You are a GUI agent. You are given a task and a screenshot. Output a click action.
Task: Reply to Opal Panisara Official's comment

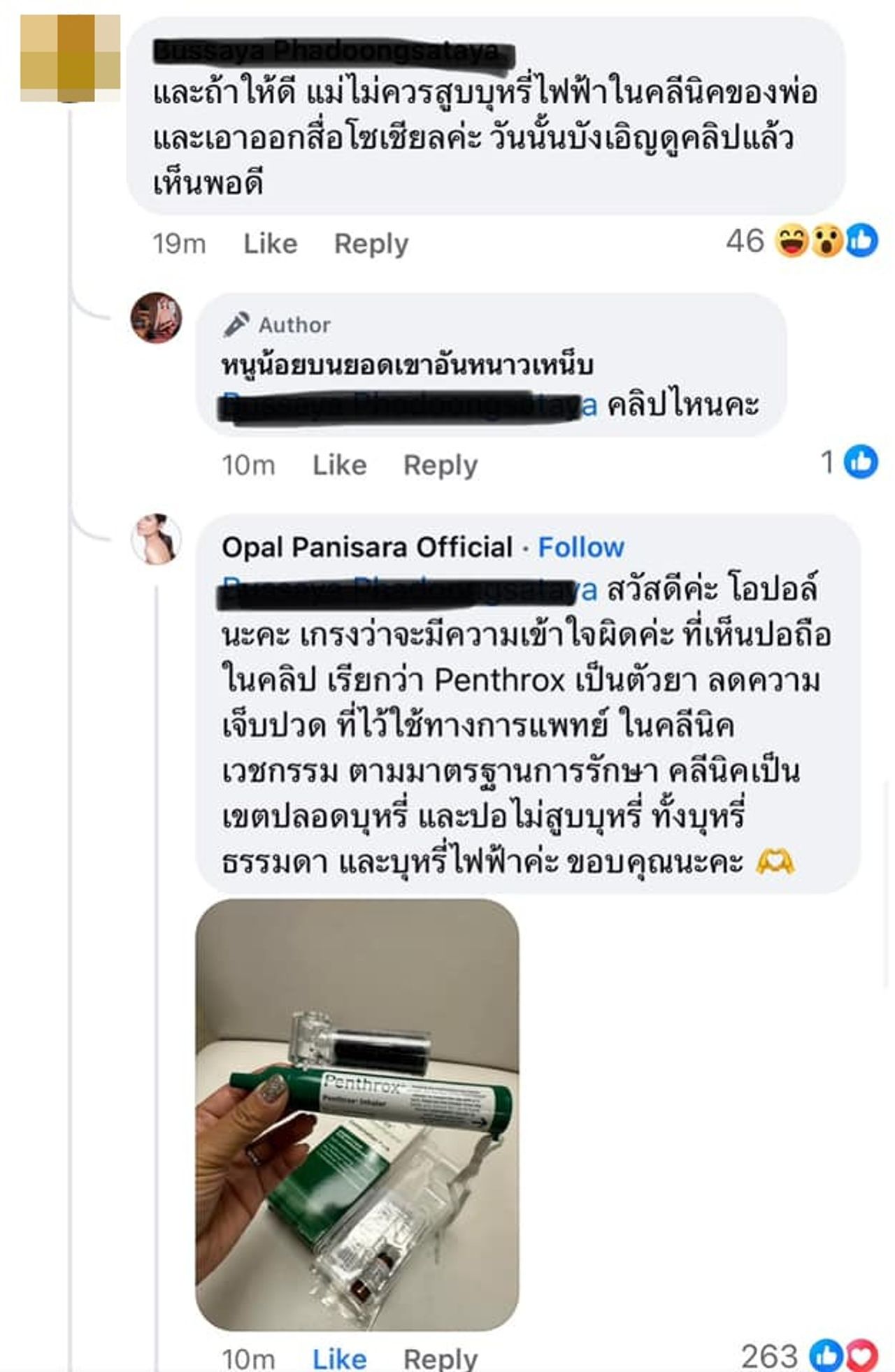440,1358
